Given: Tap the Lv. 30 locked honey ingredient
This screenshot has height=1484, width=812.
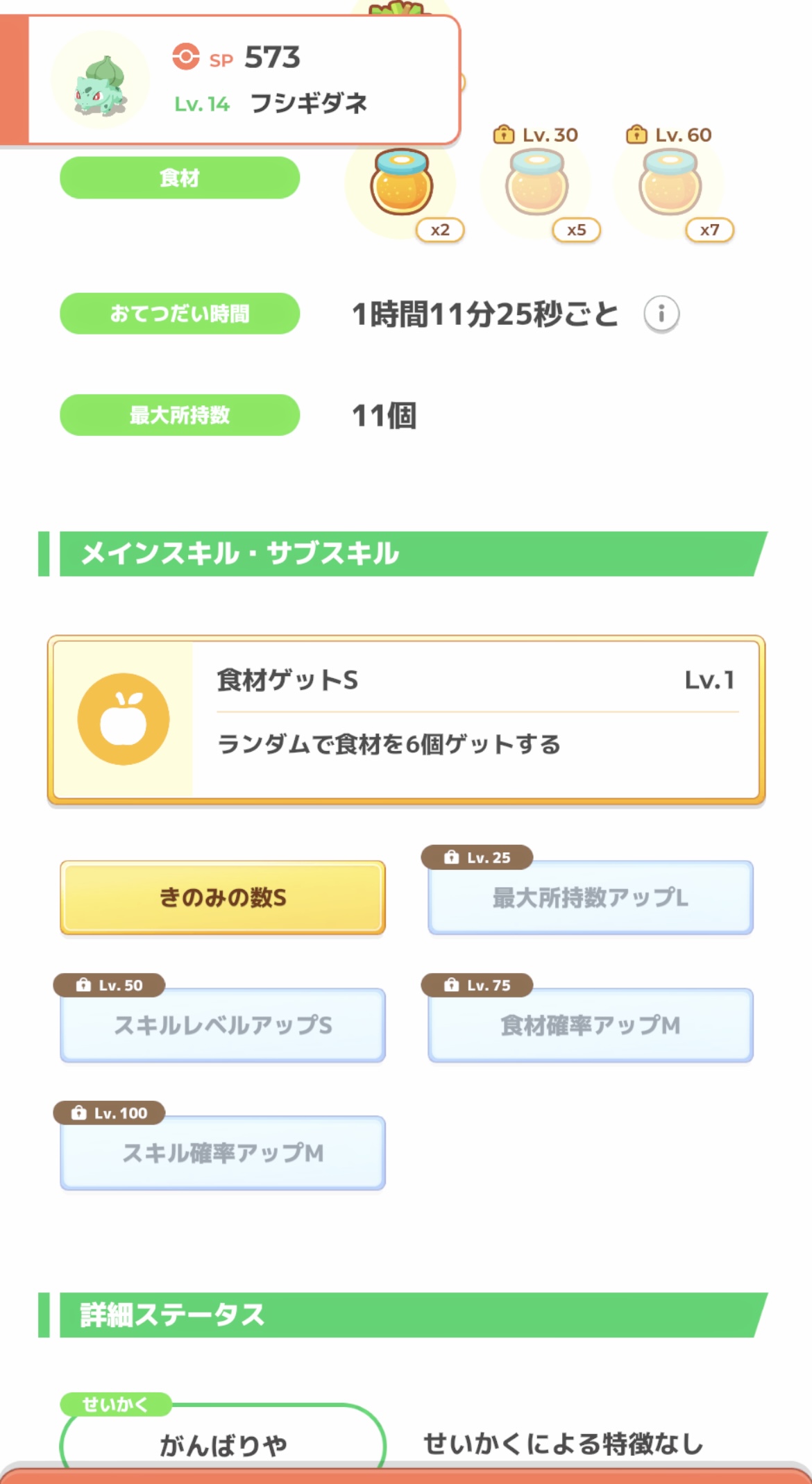Looking at the screenshot, I should [x=536, y=185].
